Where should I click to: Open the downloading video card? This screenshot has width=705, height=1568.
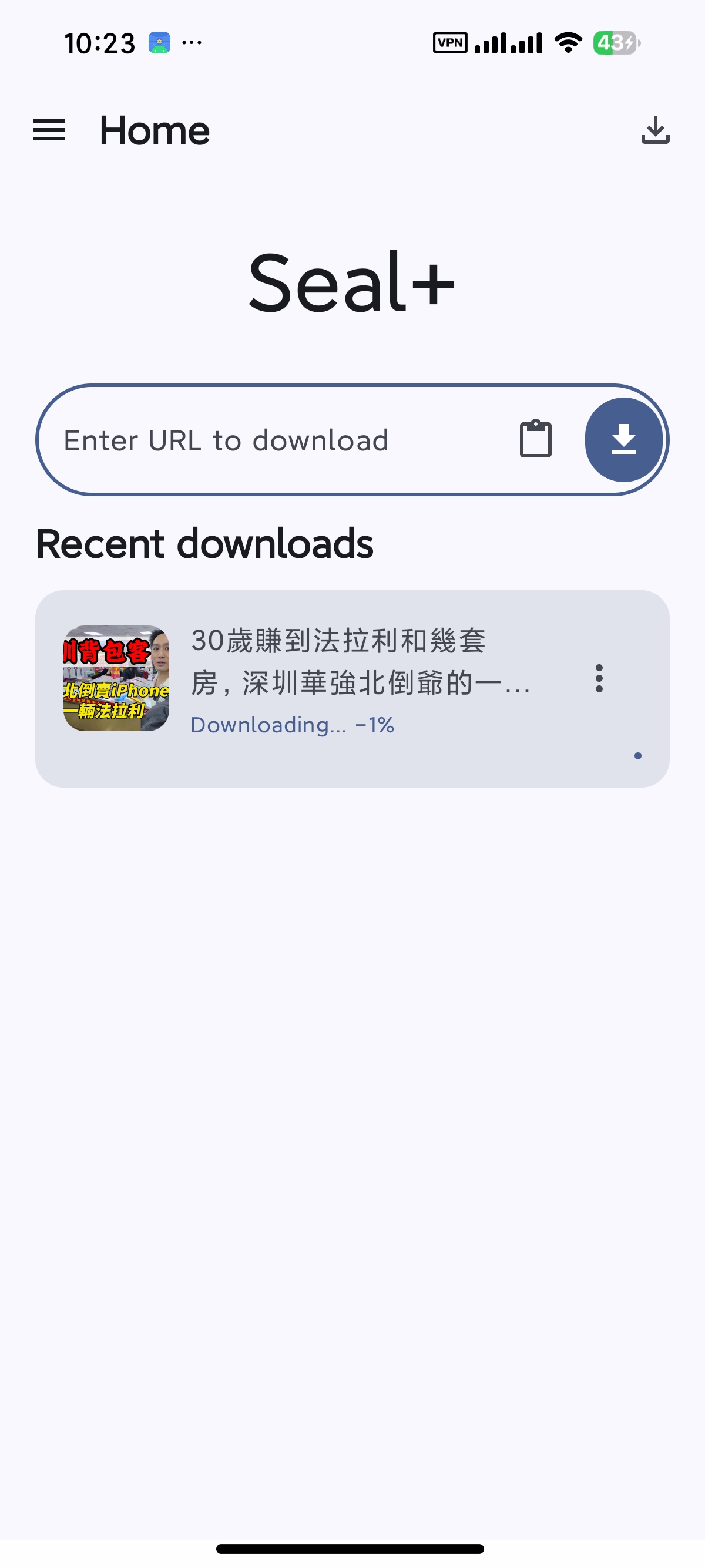[x=352, y=688]
